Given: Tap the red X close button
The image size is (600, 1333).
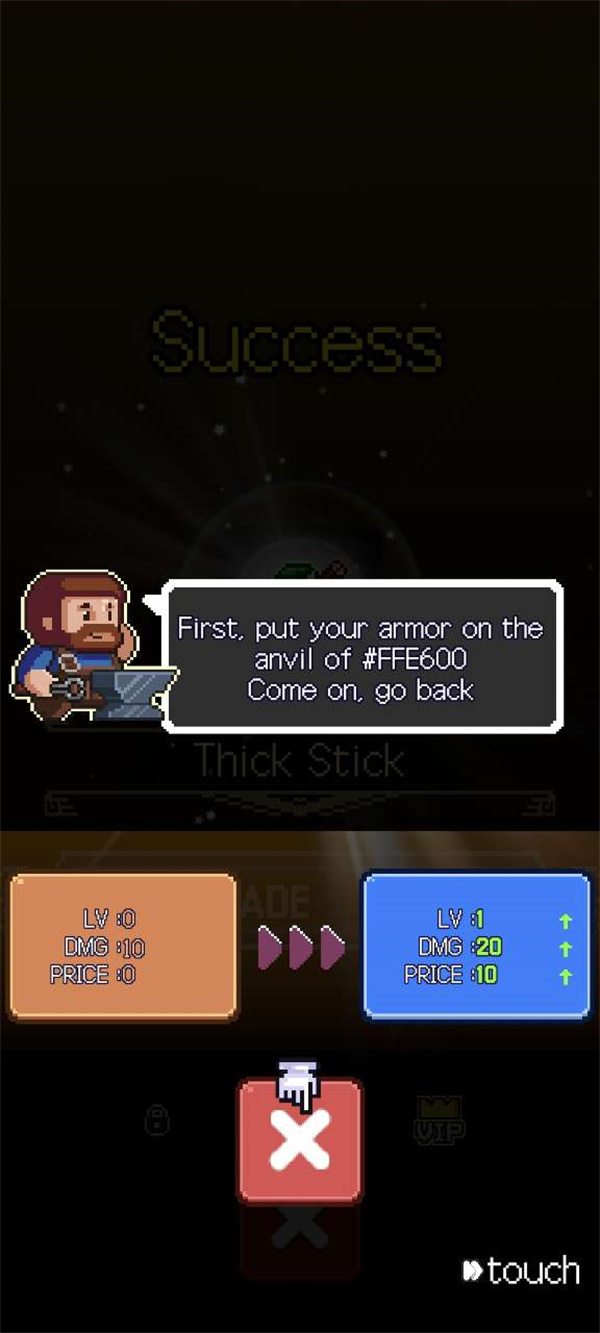Looking at the screenshot, I should (299, 1143).
